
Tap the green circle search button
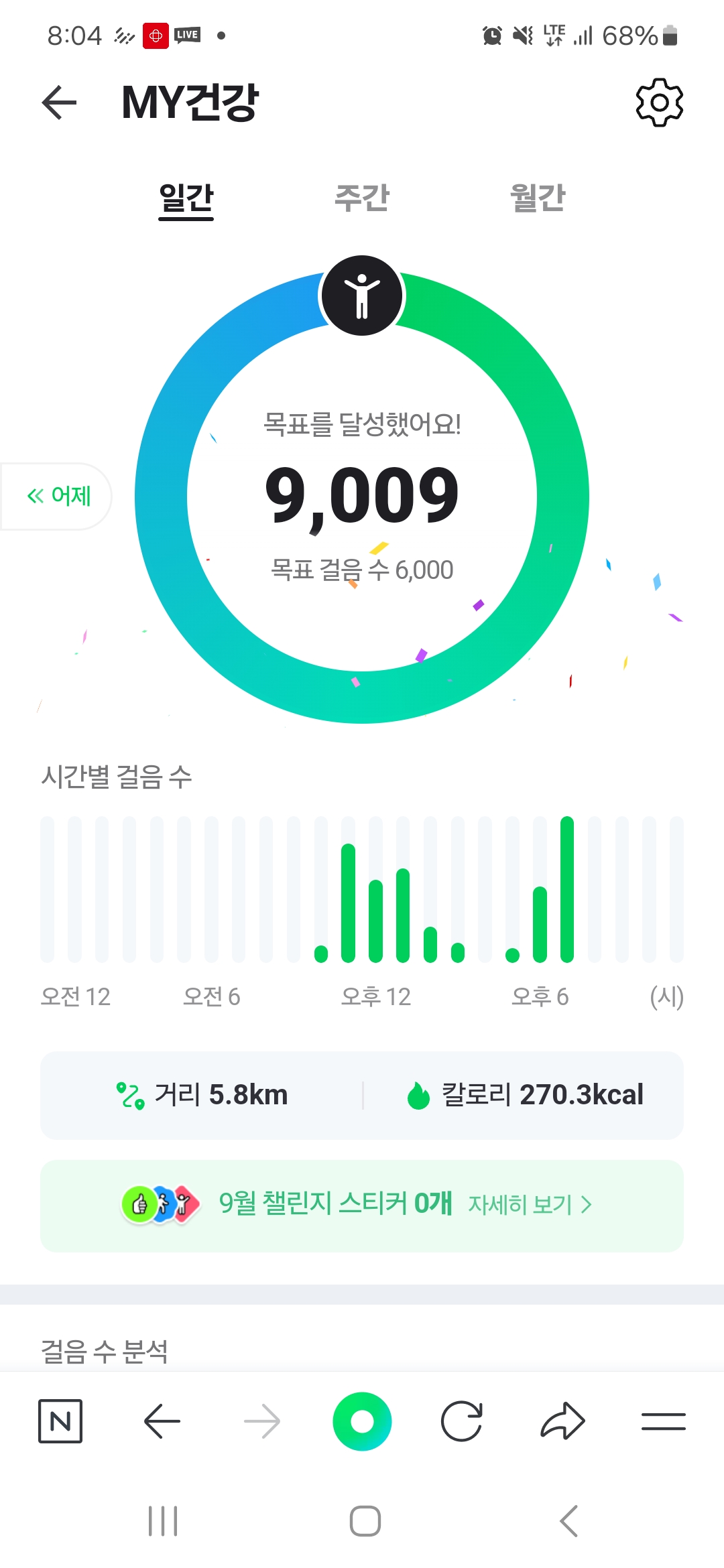pyautogui.click(x=362, y=1421)
